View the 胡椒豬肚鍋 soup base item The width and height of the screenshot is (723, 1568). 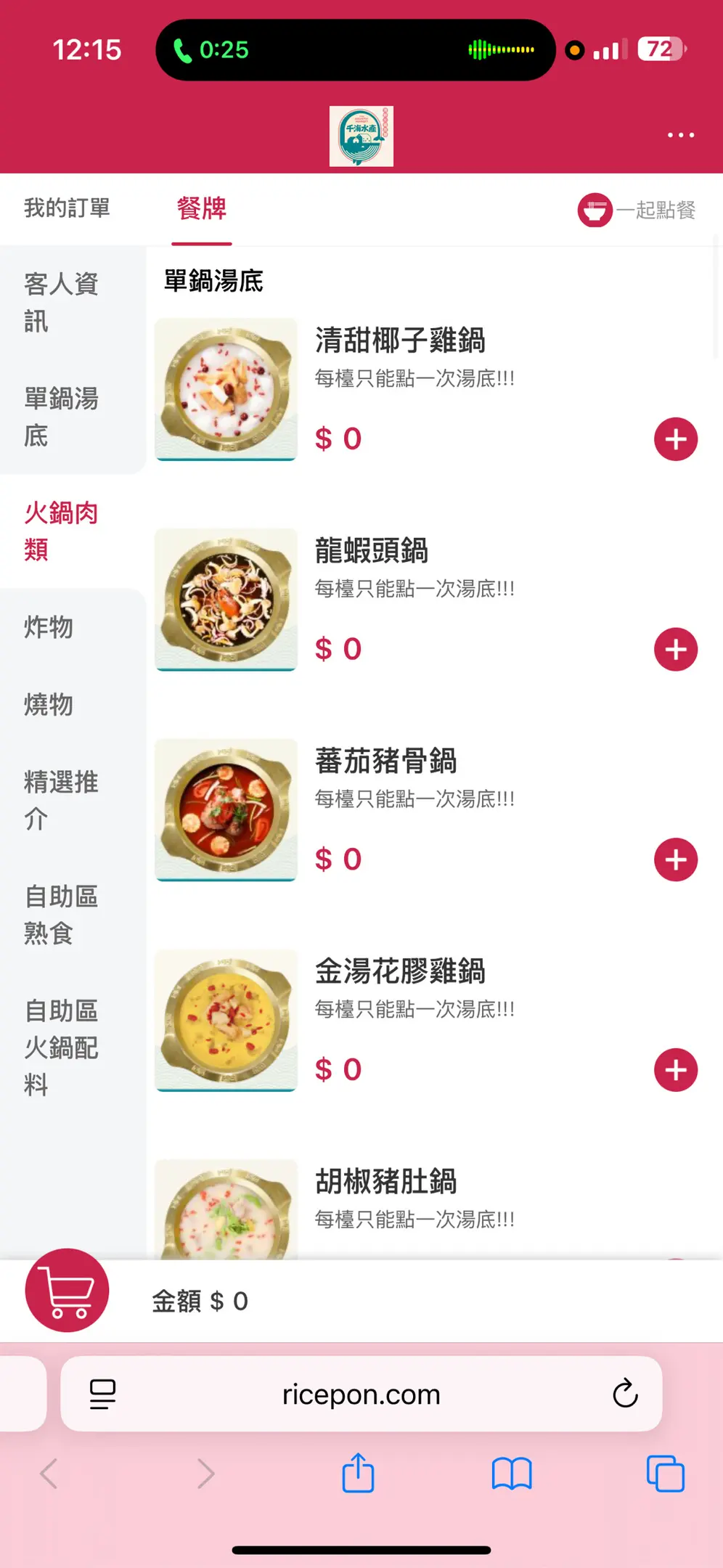click(385, 1183)
